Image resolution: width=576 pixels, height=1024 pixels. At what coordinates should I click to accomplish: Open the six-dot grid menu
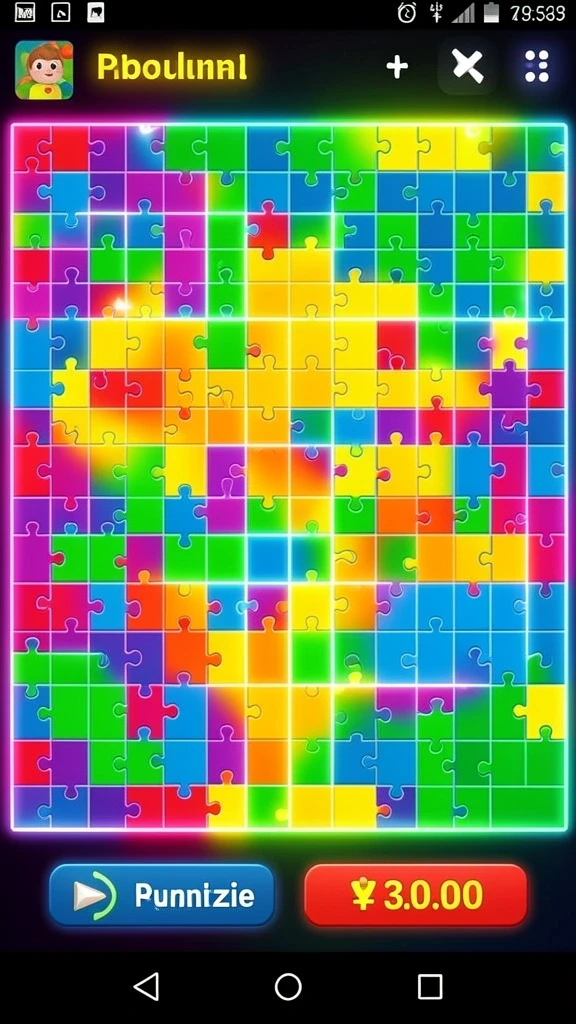click(x=536, y=67)
